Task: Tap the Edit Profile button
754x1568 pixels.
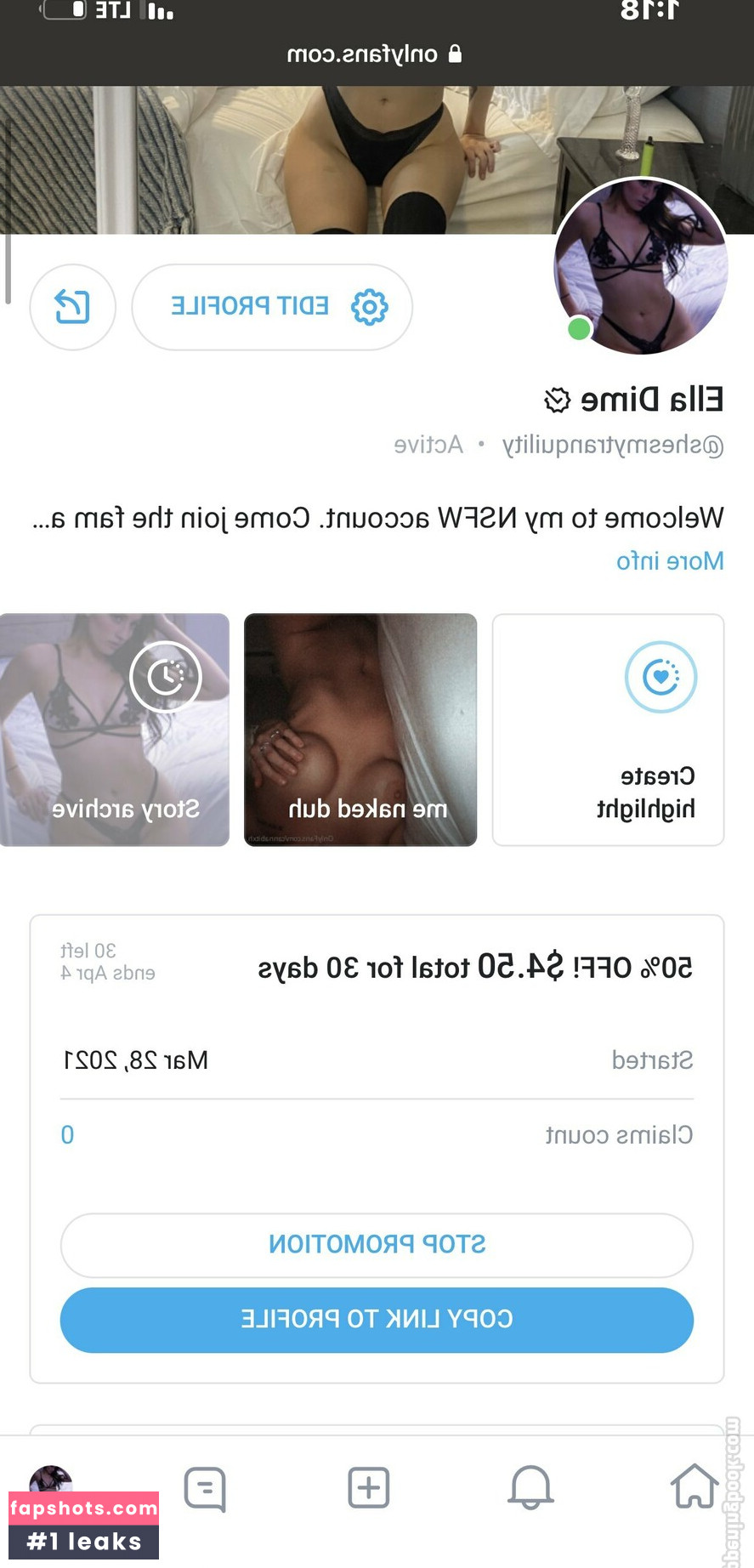Action: tap(272, 306)
